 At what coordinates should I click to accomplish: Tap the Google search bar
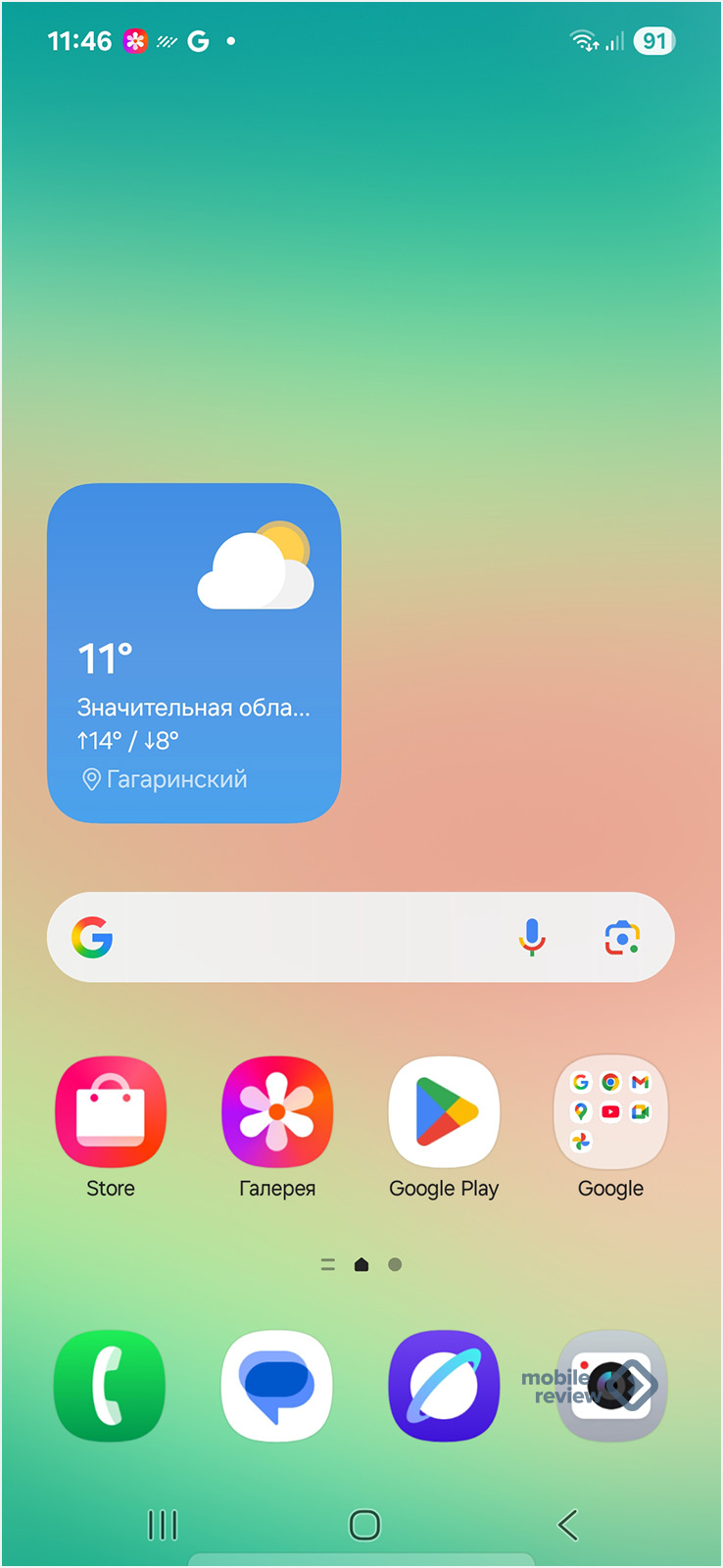point(313,937)
